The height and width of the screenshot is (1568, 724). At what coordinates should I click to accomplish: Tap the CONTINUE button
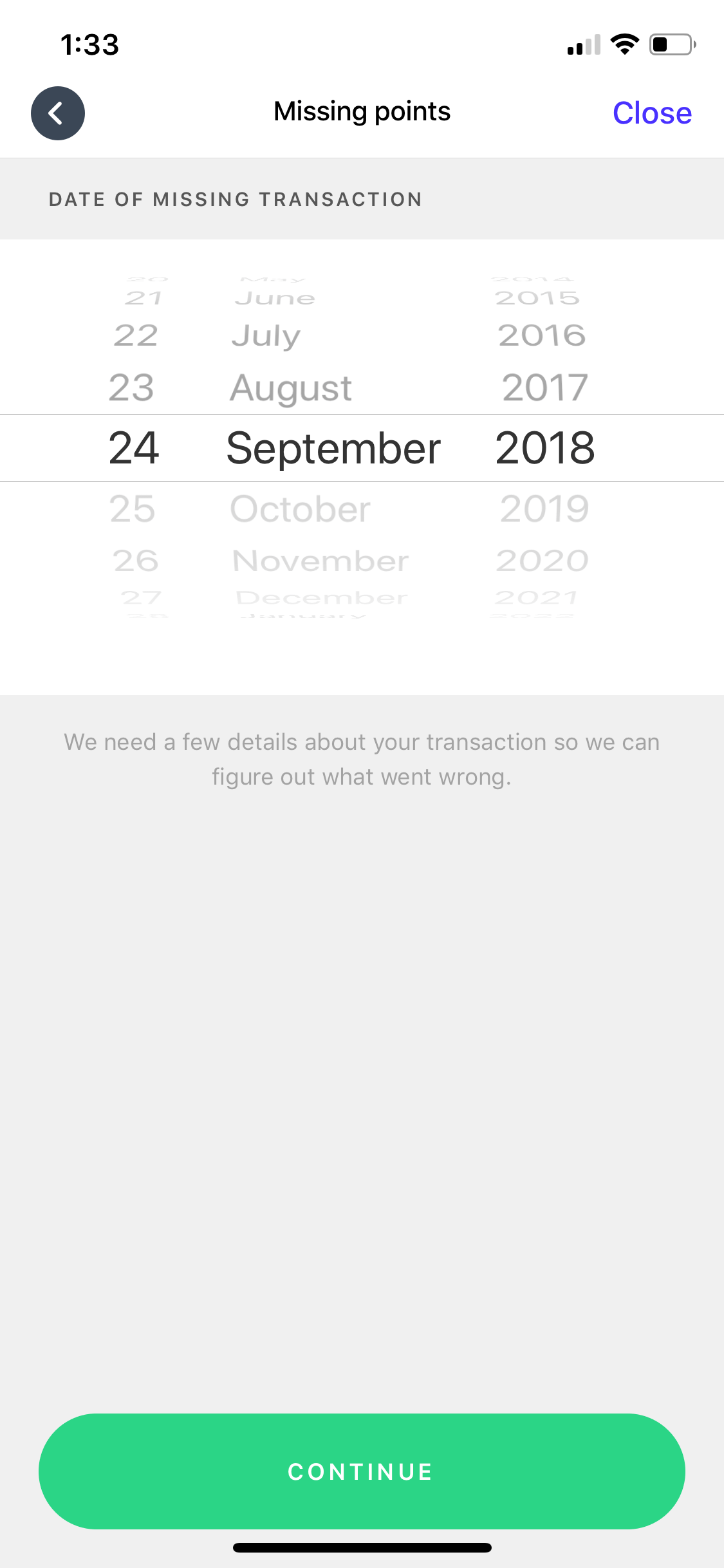coord(362,1471)
